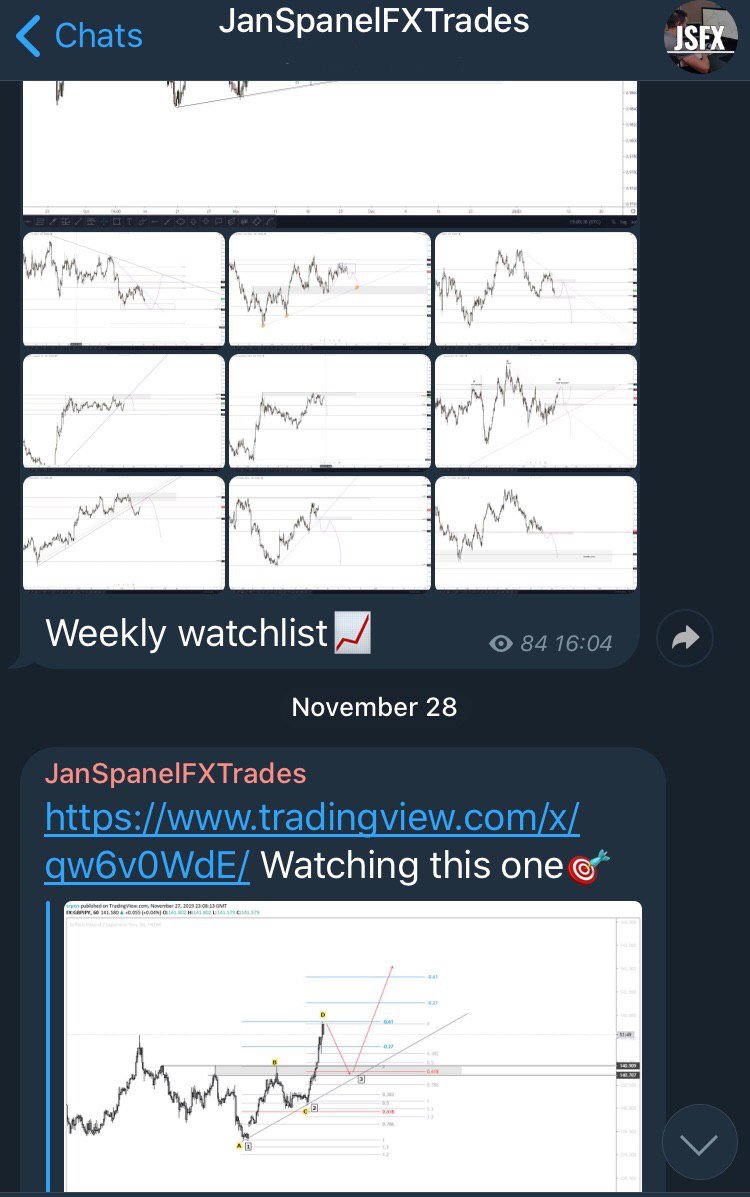Open sender name JanSpanelFXTrades in the post
This screenshot has width=750, height=1197.
[175, 774]
